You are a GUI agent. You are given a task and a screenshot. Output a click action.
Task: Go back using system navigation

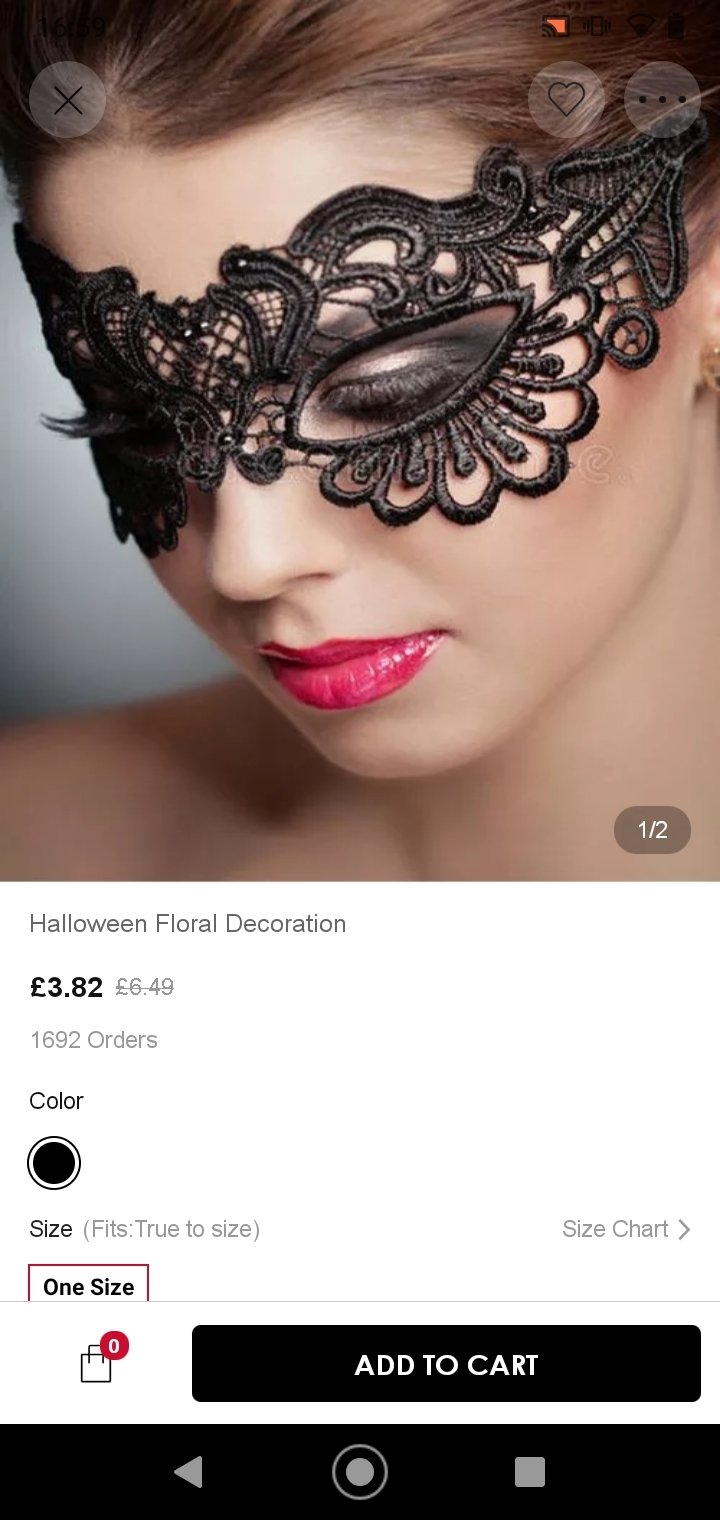pos(188,1472)
